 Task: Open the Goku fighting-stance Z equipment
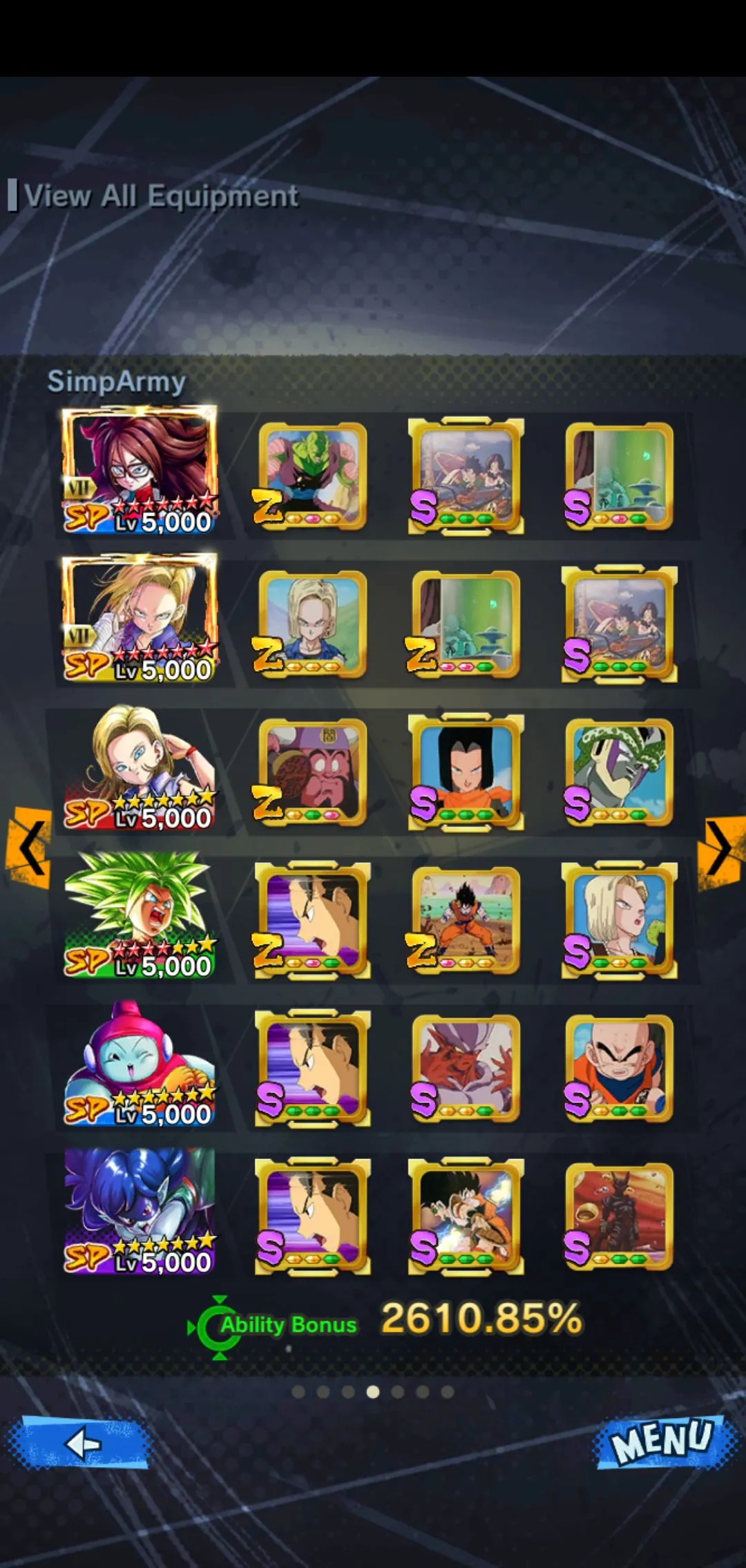(x=466, y=919)
